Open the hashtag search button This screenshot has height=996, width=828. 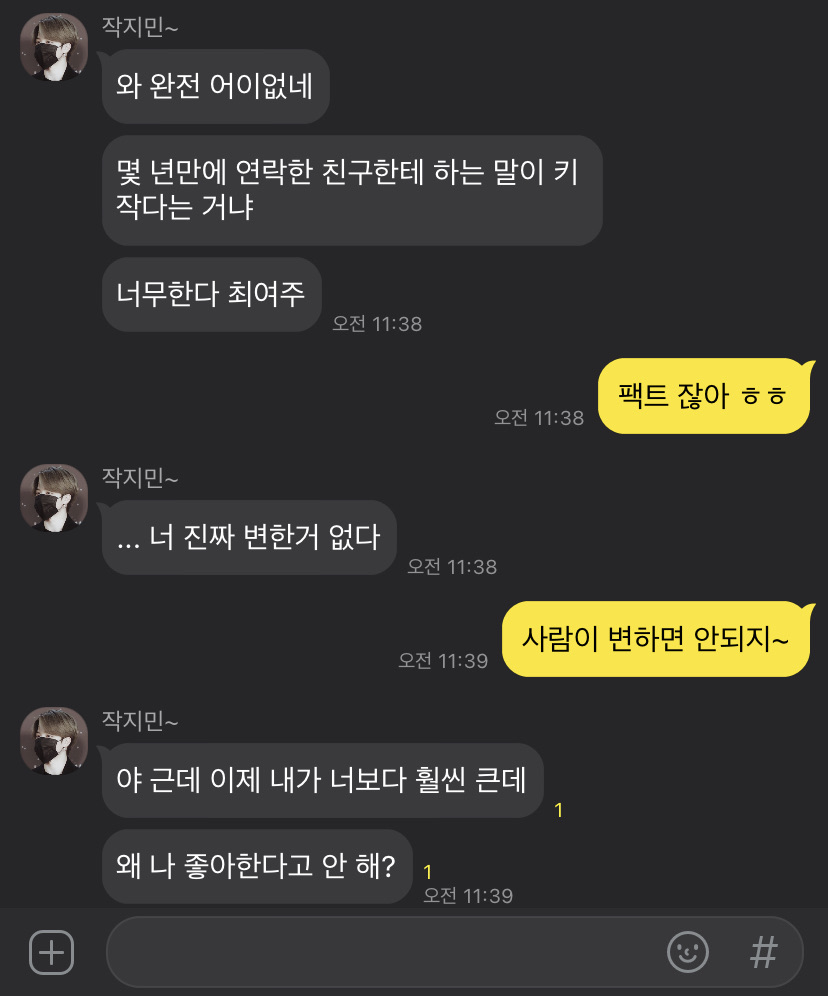pyautogui.click(x=763, y=952)
